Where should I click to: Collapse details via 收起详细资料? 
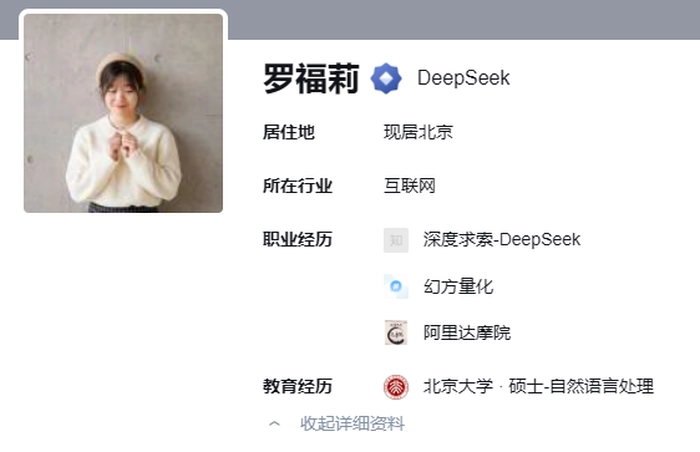351,424
